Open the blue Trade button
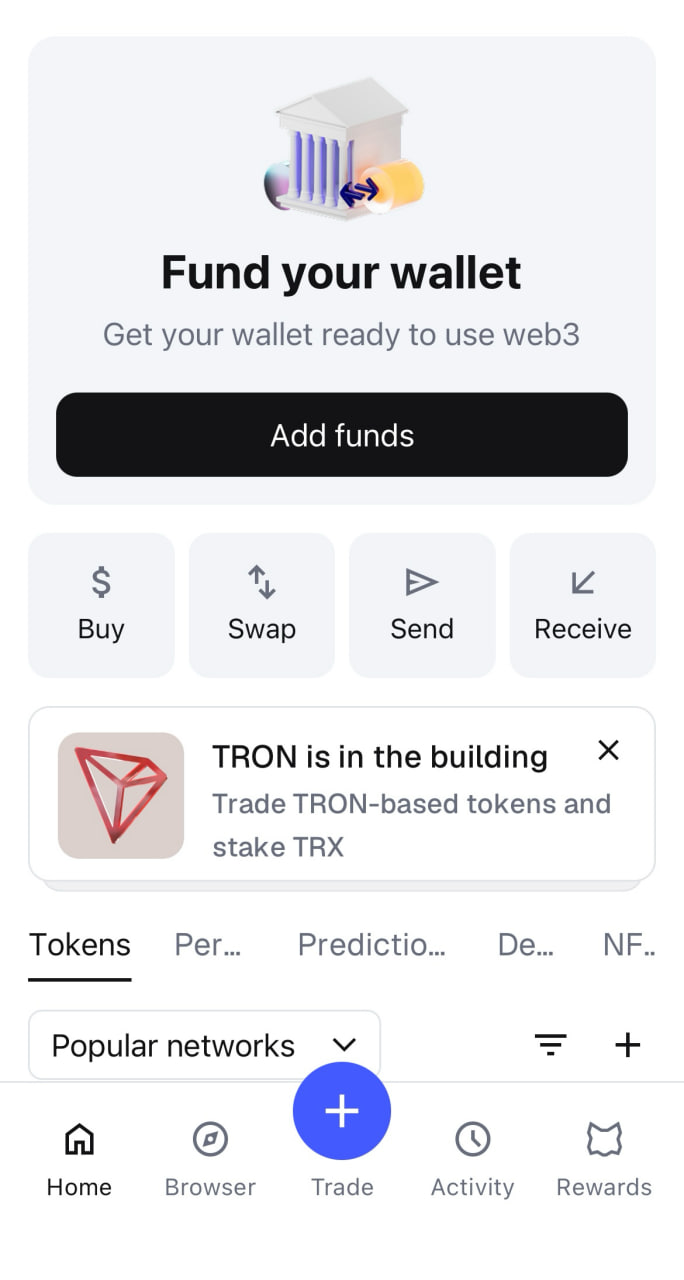Viewport: 684px width, 1280px height. 342,1112
